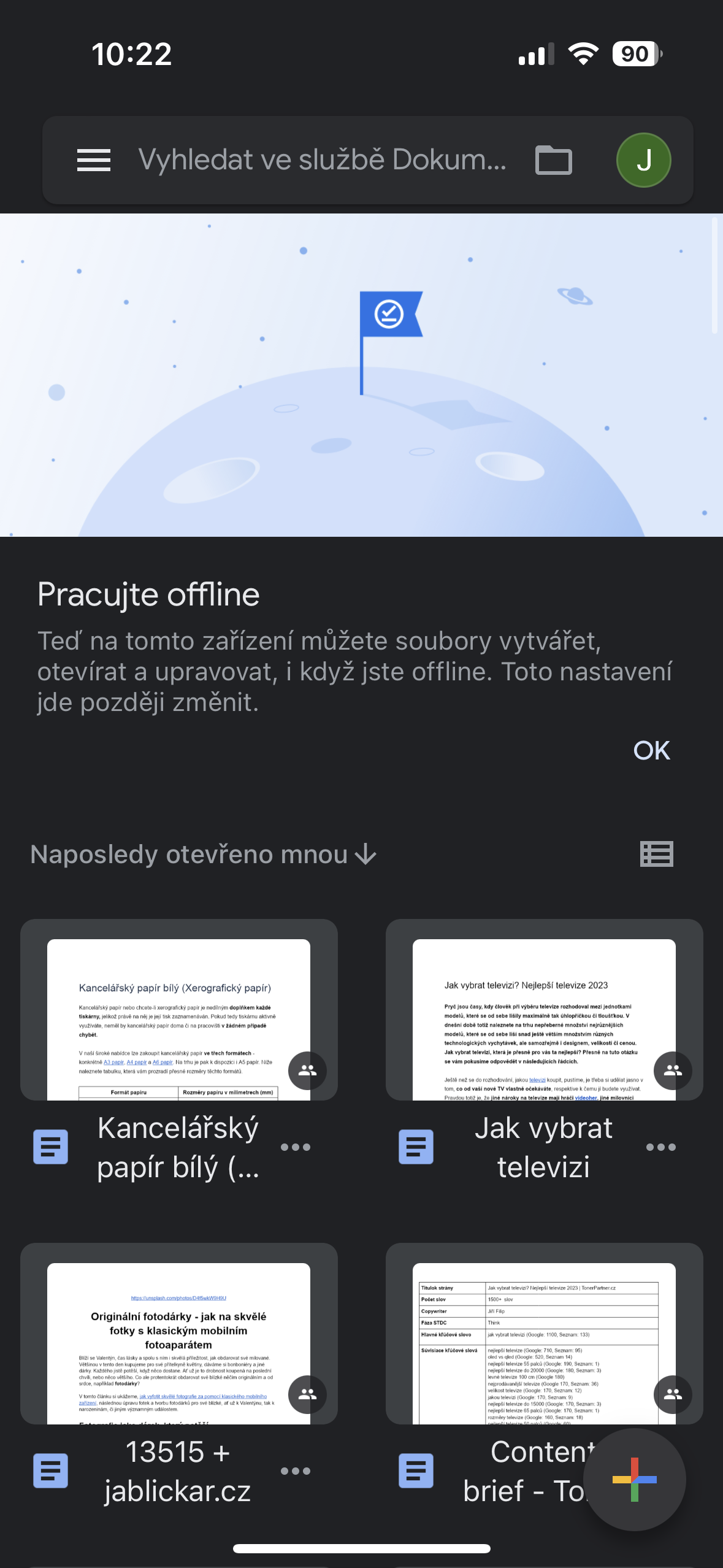
Task: Show more options for Jak vybrat televizi
Action: pos(660,1147)
